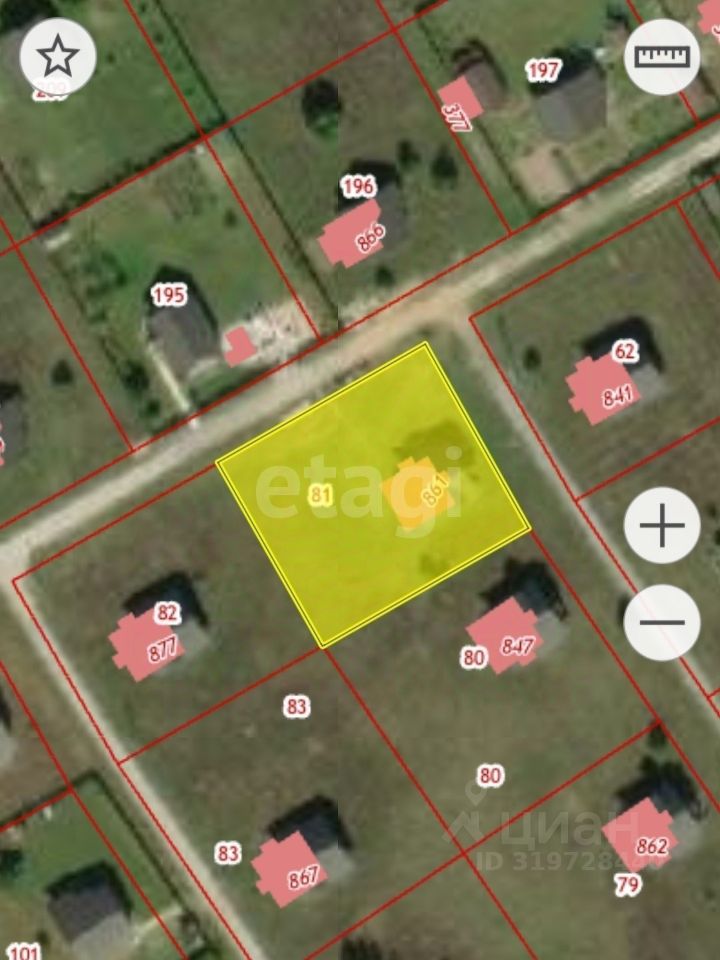The height and width of the screenshot is (960, 720).
Task: Open the ruler measurement tool
Action: pyautogui.click(x=662, y=57)
